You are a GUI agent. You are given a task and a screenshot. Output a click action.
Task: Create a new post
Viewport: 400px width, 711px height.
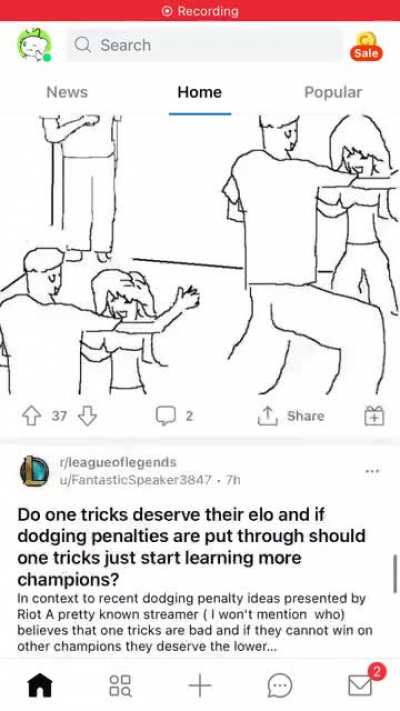pyautogui.click(x=200, y=685)
